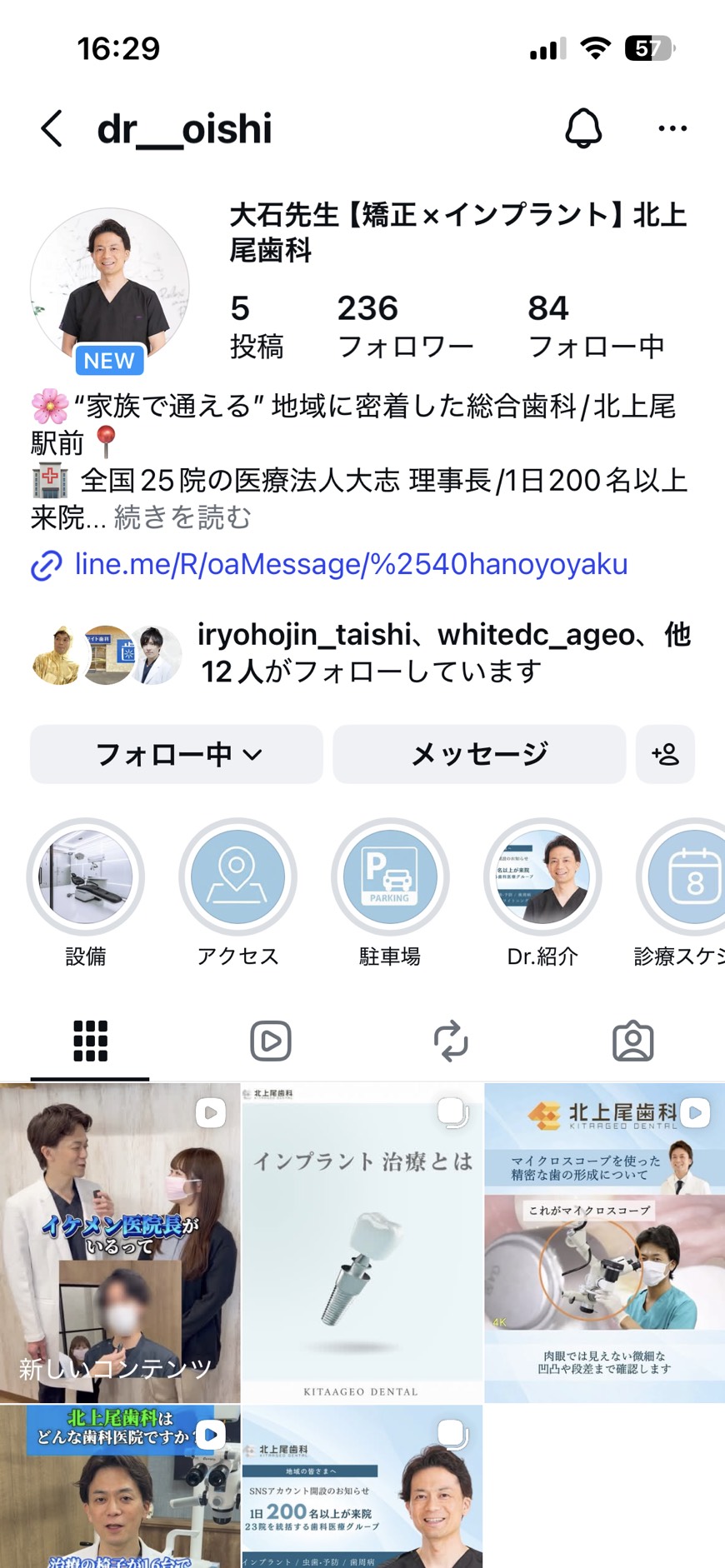Open the イケメン医院長 reel
The height and width of the screenshot is (1568, 725).
[x=120, y=1241]
